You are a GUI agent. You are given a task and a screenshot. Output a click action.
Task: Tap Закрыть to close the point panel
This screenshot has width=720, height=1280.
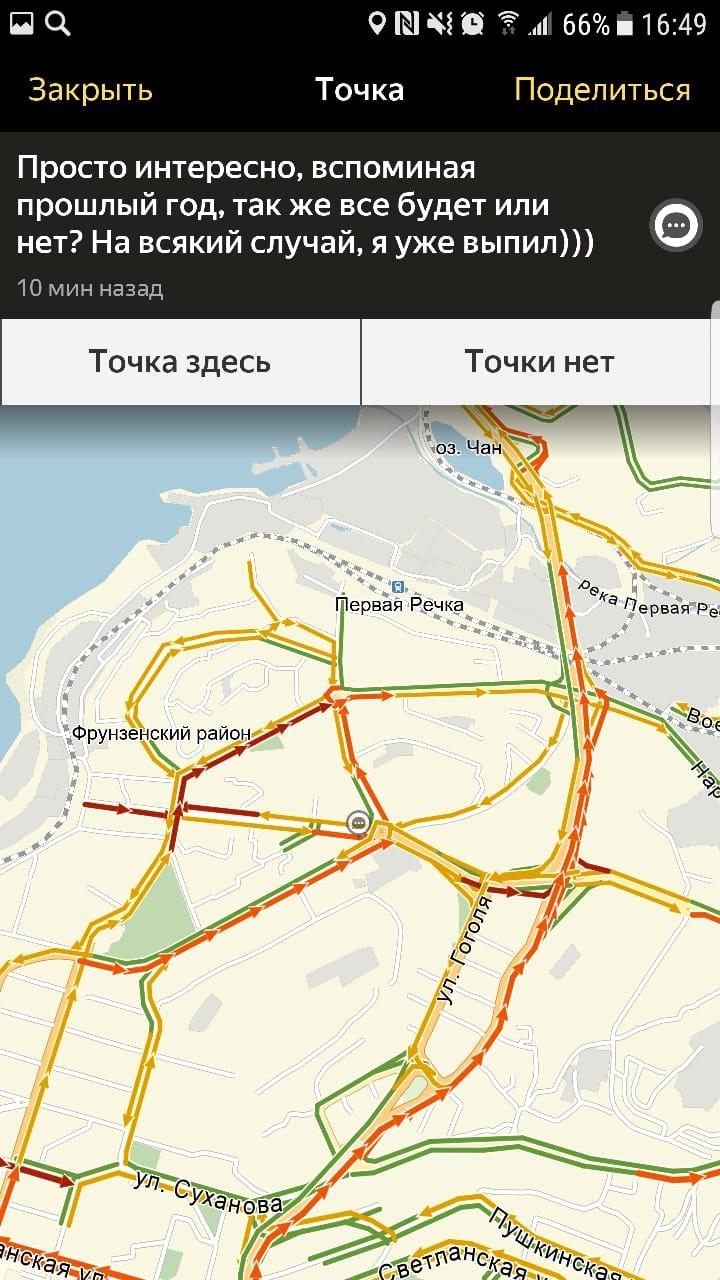tap(90, 90)
